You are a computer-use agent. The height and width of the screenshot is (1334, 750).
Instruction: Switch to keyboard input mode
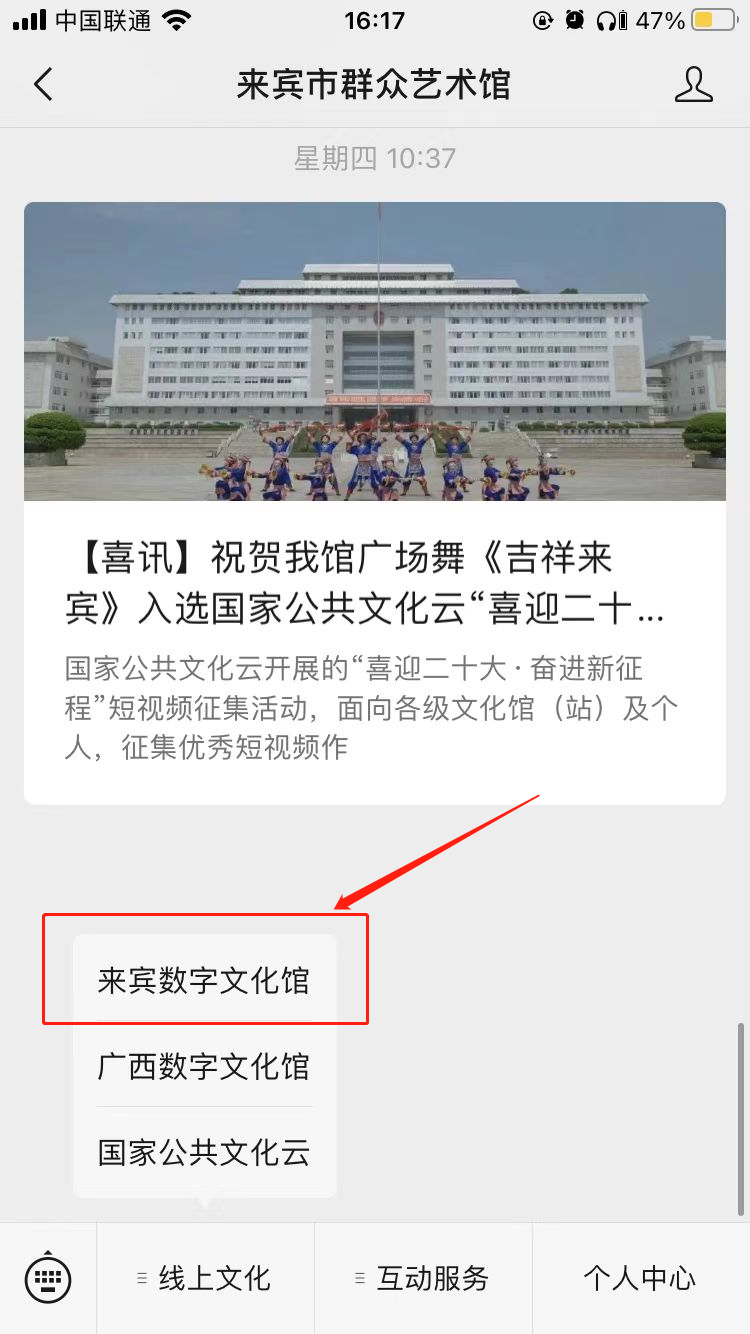[48, 1277]
